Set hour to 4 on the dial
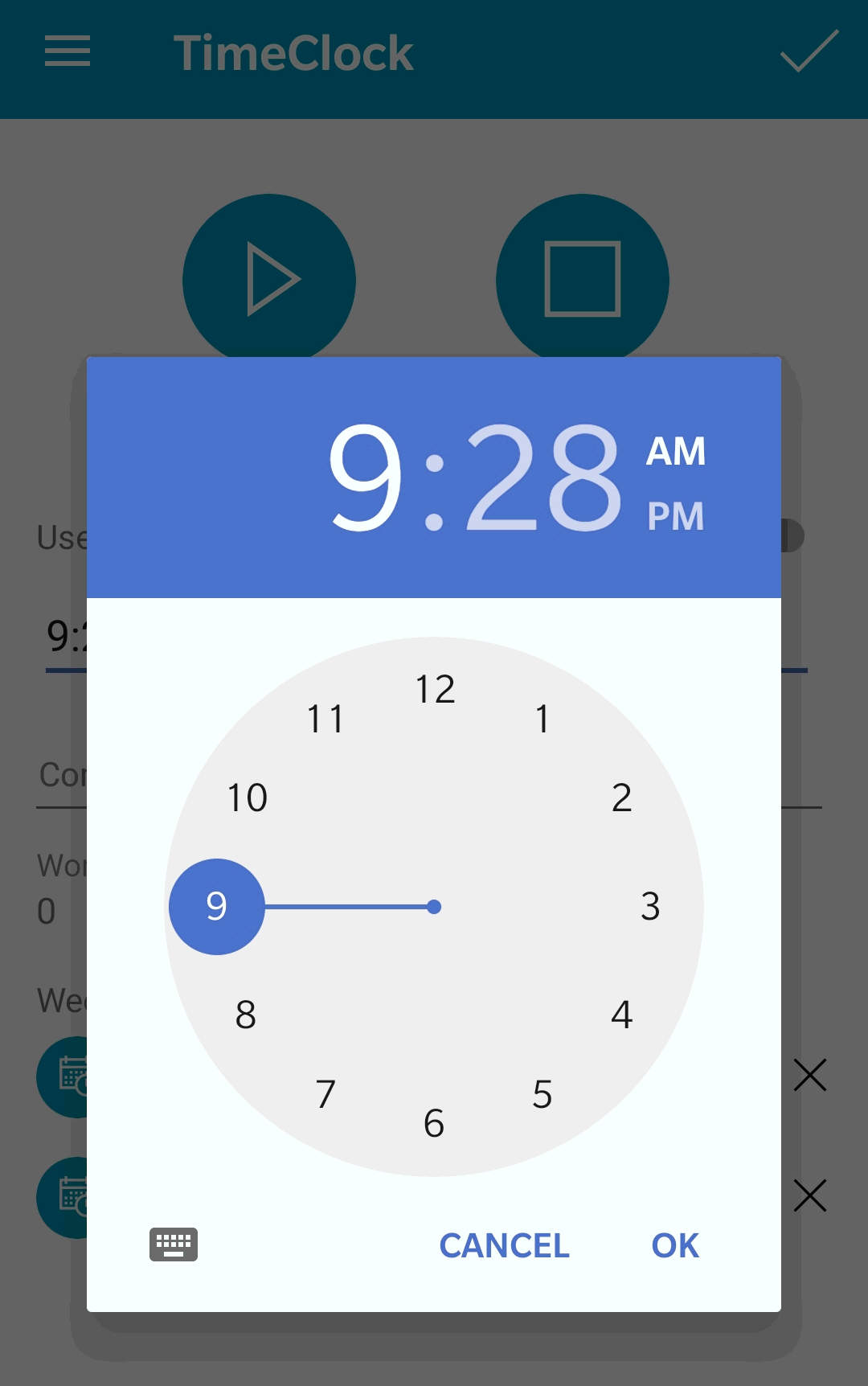Image resolution: width=868 pixels, height=1386 pixels. point(621,1015)
